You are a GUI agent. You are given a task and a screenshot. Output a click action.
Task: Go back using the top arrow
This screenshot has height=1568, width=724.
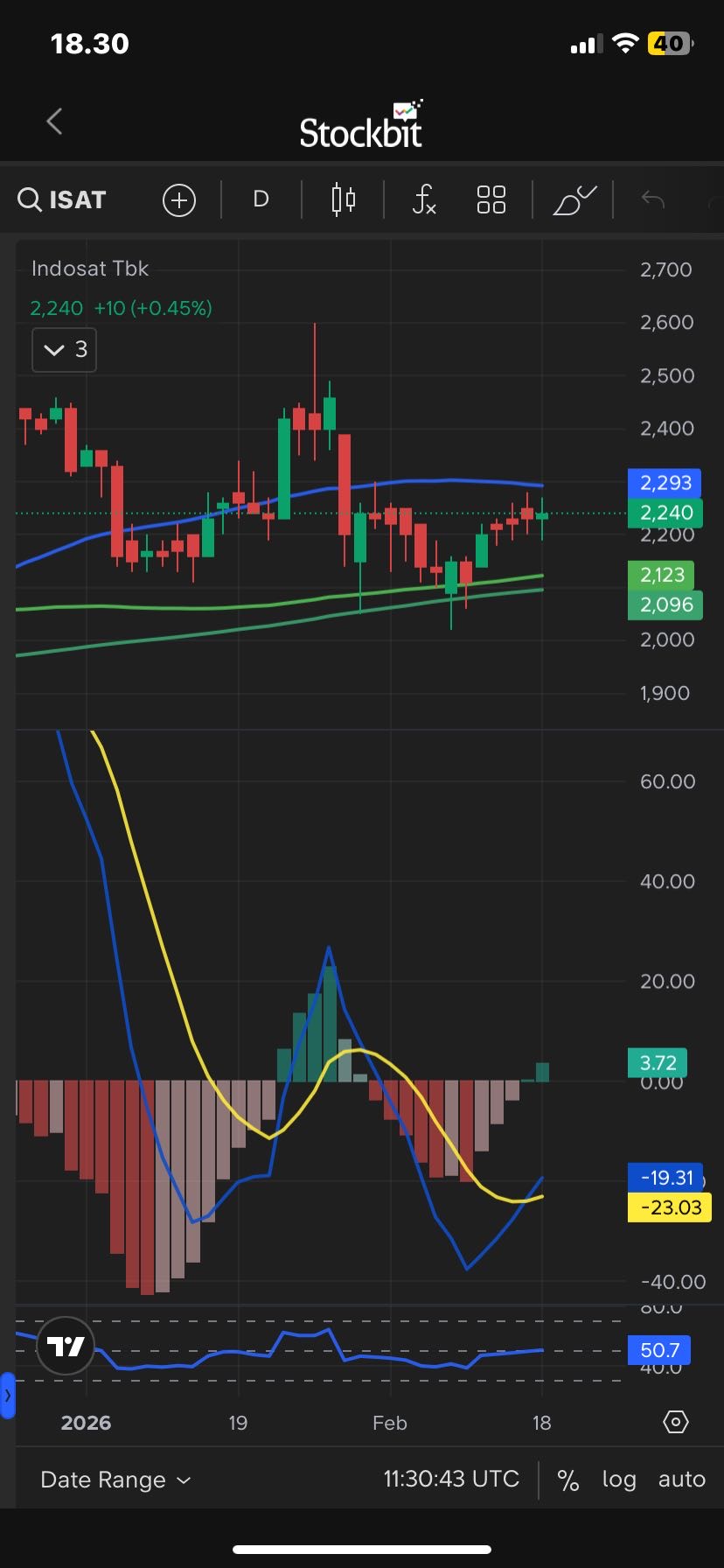pyautogui.click(x=54, y=121)
